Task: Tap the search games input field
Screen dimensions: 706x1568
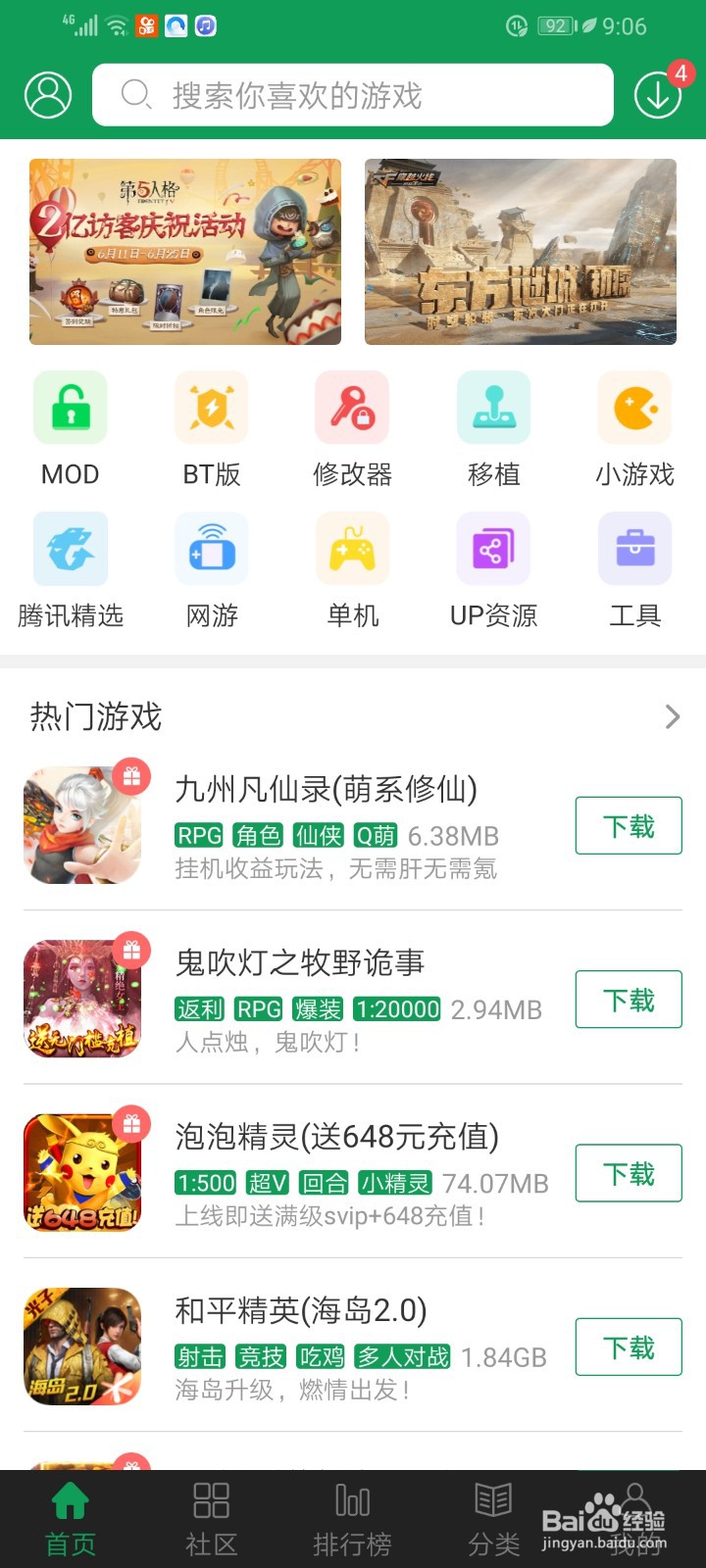Action: (x=353, y=95)
